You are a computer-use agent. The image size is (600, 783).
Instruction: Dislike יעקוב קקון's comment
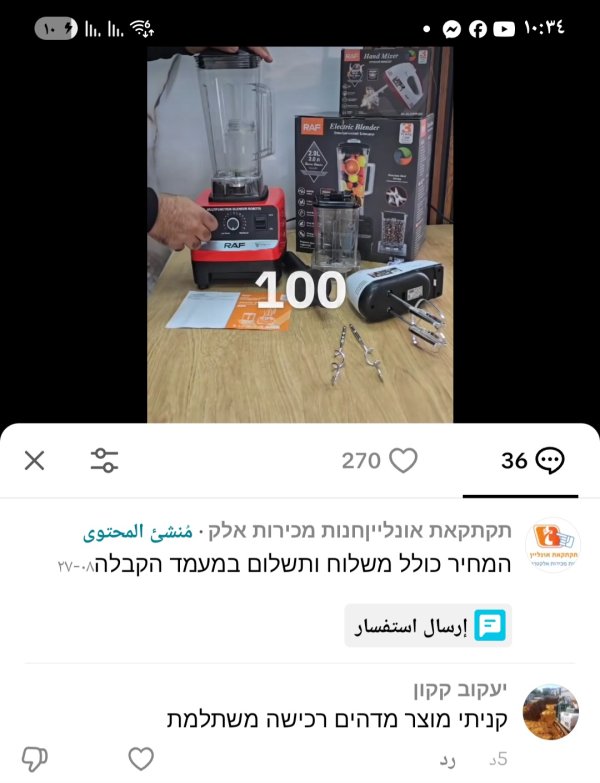click(x=35, y=759)
